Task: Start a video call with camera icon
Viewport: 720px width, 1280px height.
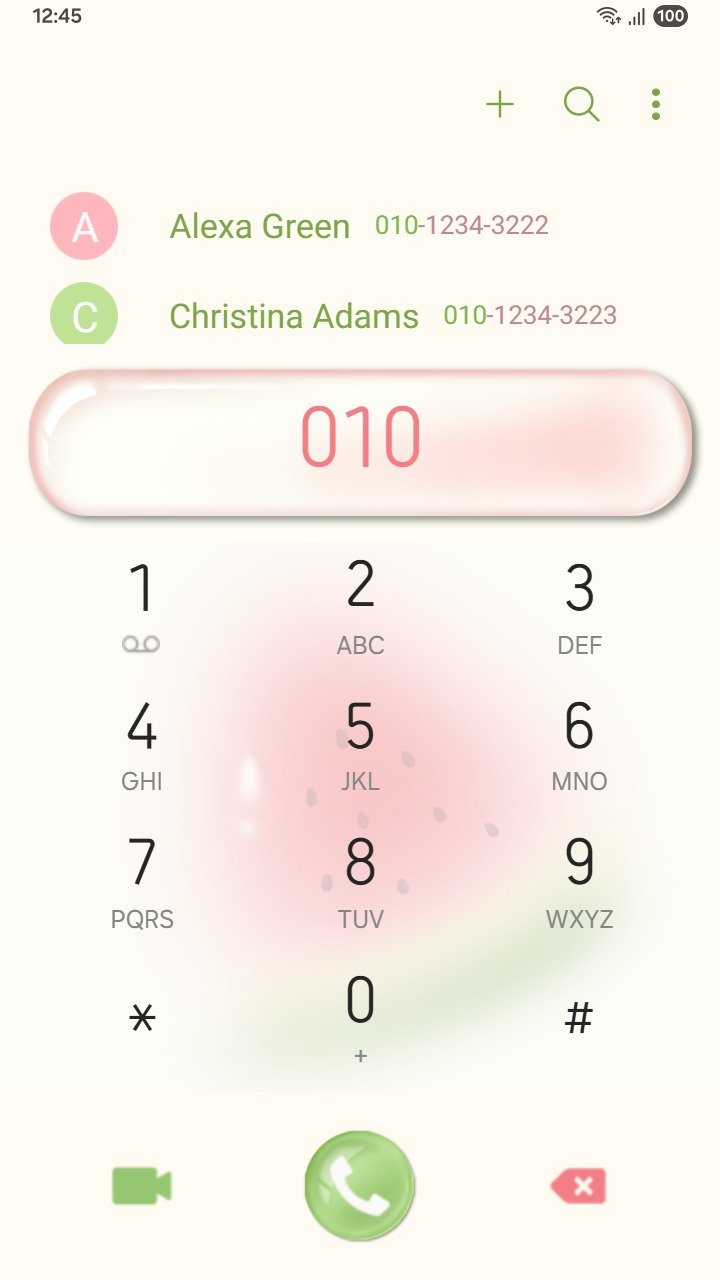Action: 141,1186
